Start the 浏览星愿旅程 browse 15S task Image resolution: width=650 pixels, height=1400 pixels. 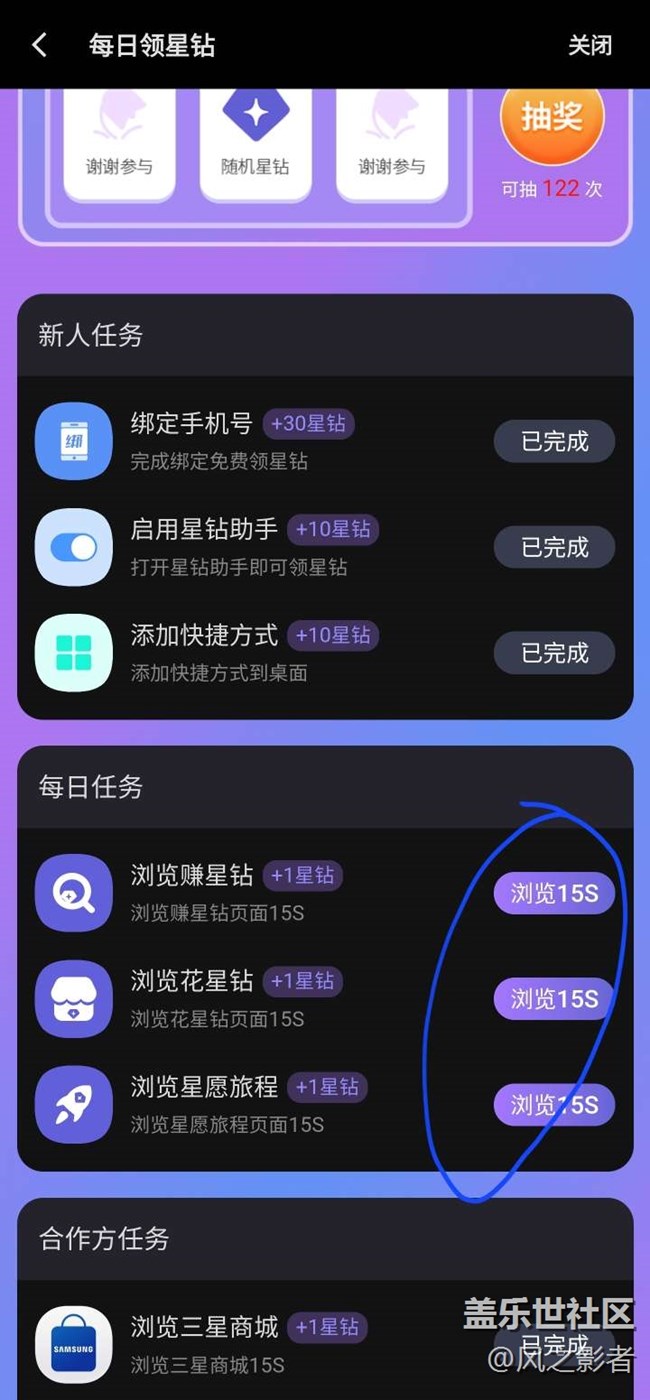click(x=554, y=1105)
